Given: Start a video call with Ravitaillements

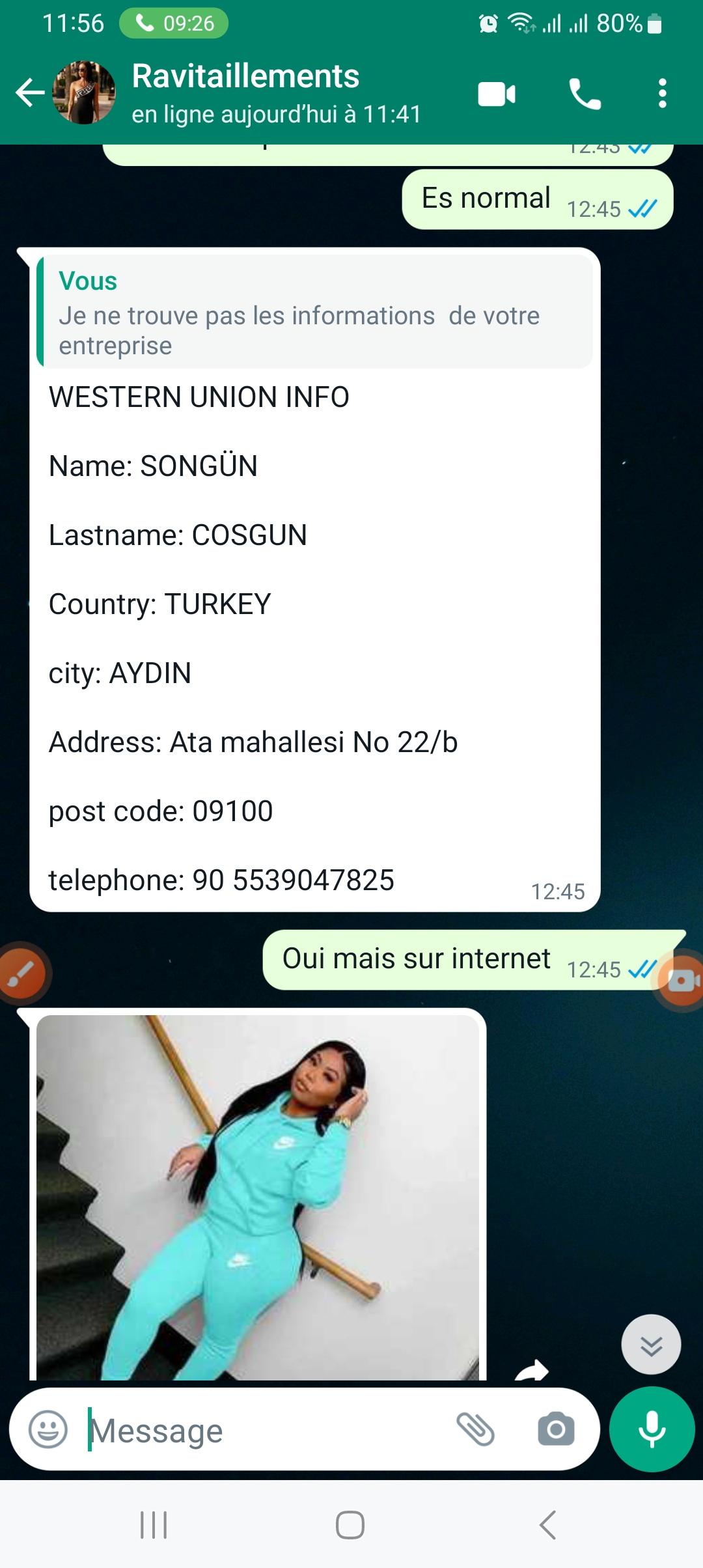Looking at the screenshot, I should pyautogui.click(x=497, y=94).
